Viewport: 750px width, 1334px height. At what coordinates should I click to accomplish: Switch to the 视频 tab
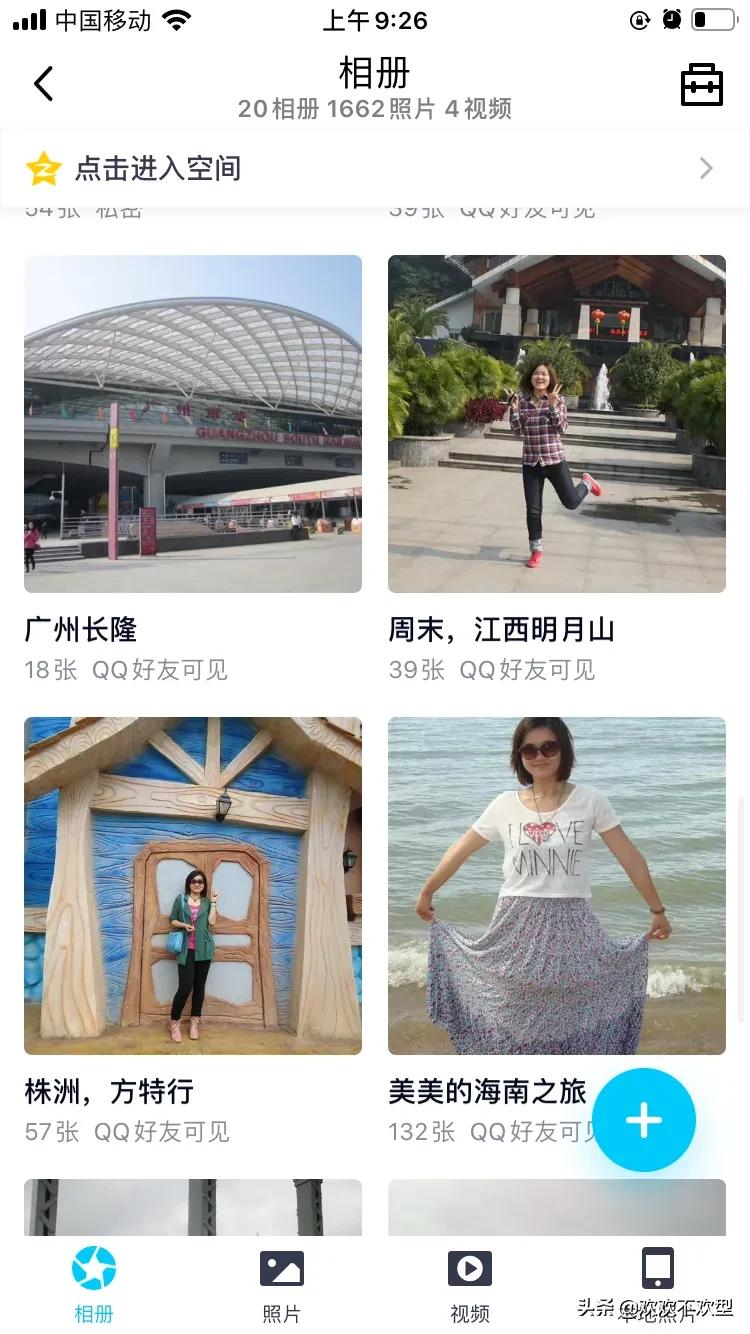point(469,1284)
